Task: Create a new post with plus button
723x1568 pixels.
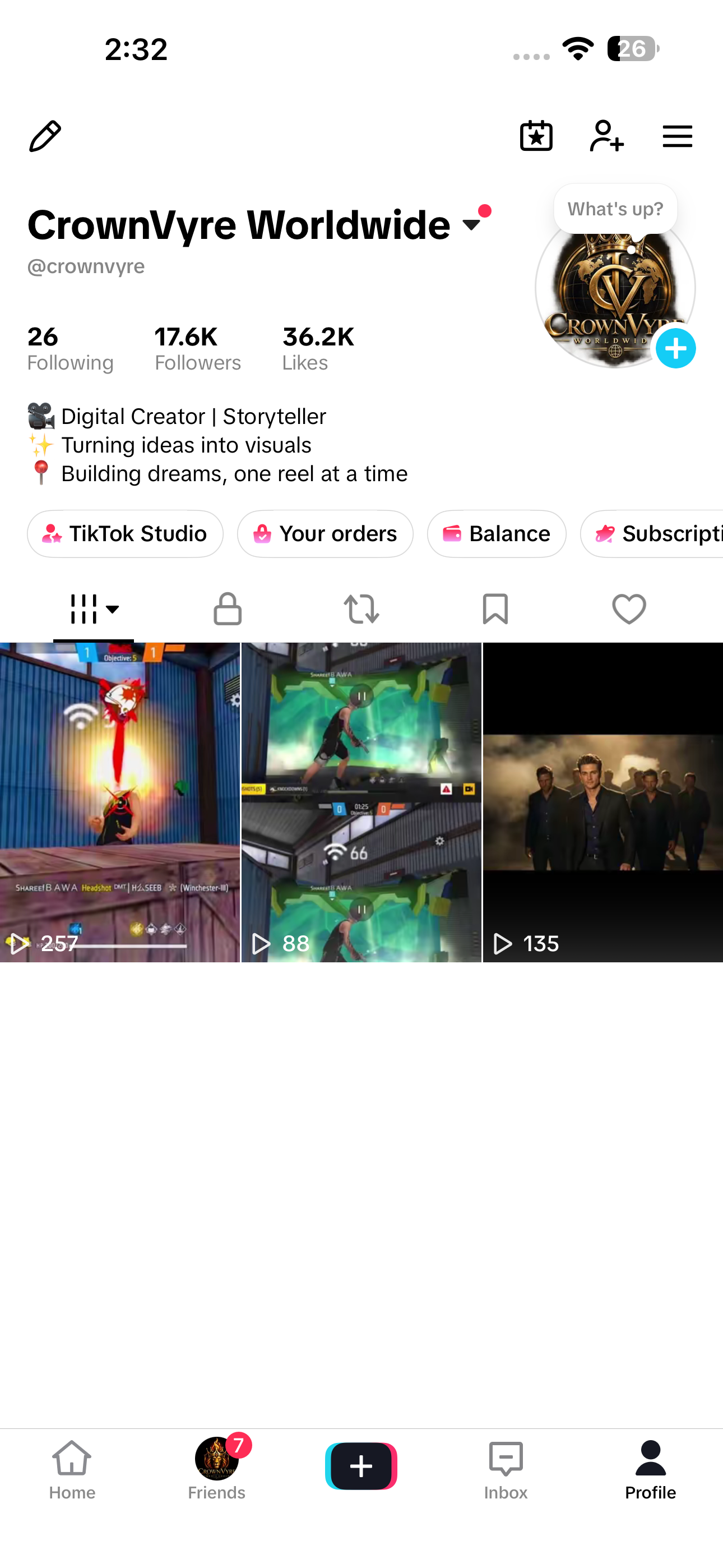Action: click(361, 1466)
